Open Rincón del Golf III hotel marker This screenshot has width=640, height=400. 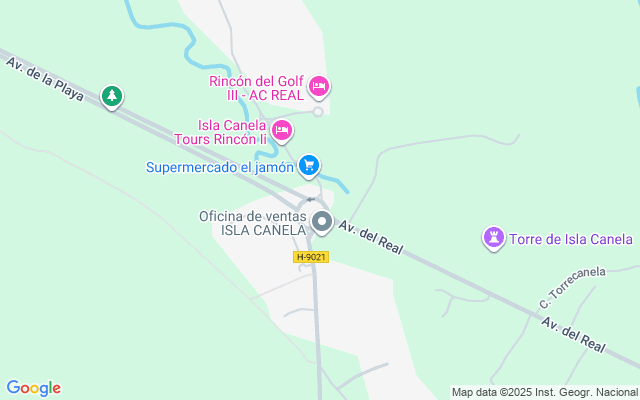pos(319,87)
